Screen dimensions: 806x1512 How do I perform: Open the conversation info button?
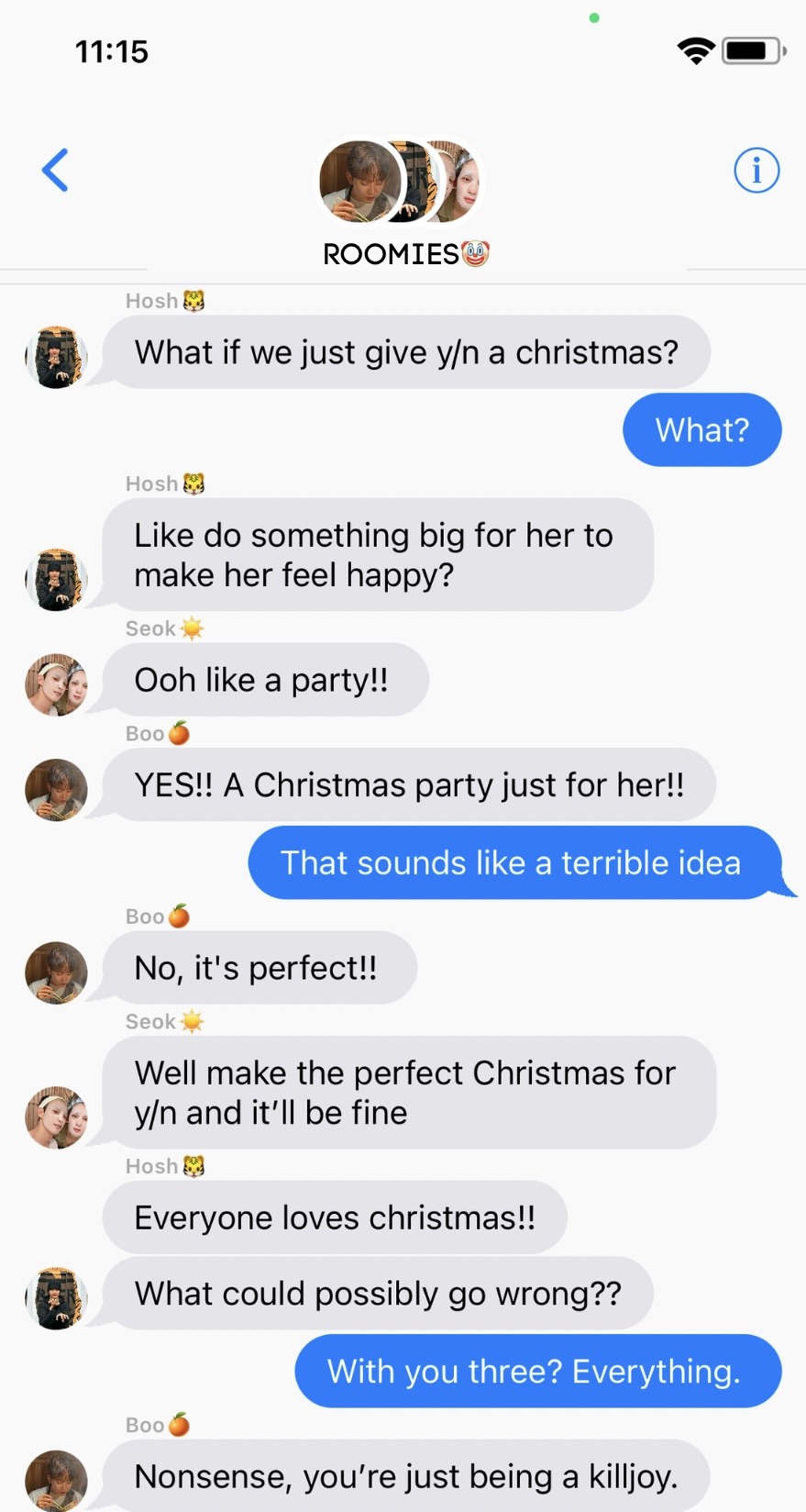tap(756, 170)
